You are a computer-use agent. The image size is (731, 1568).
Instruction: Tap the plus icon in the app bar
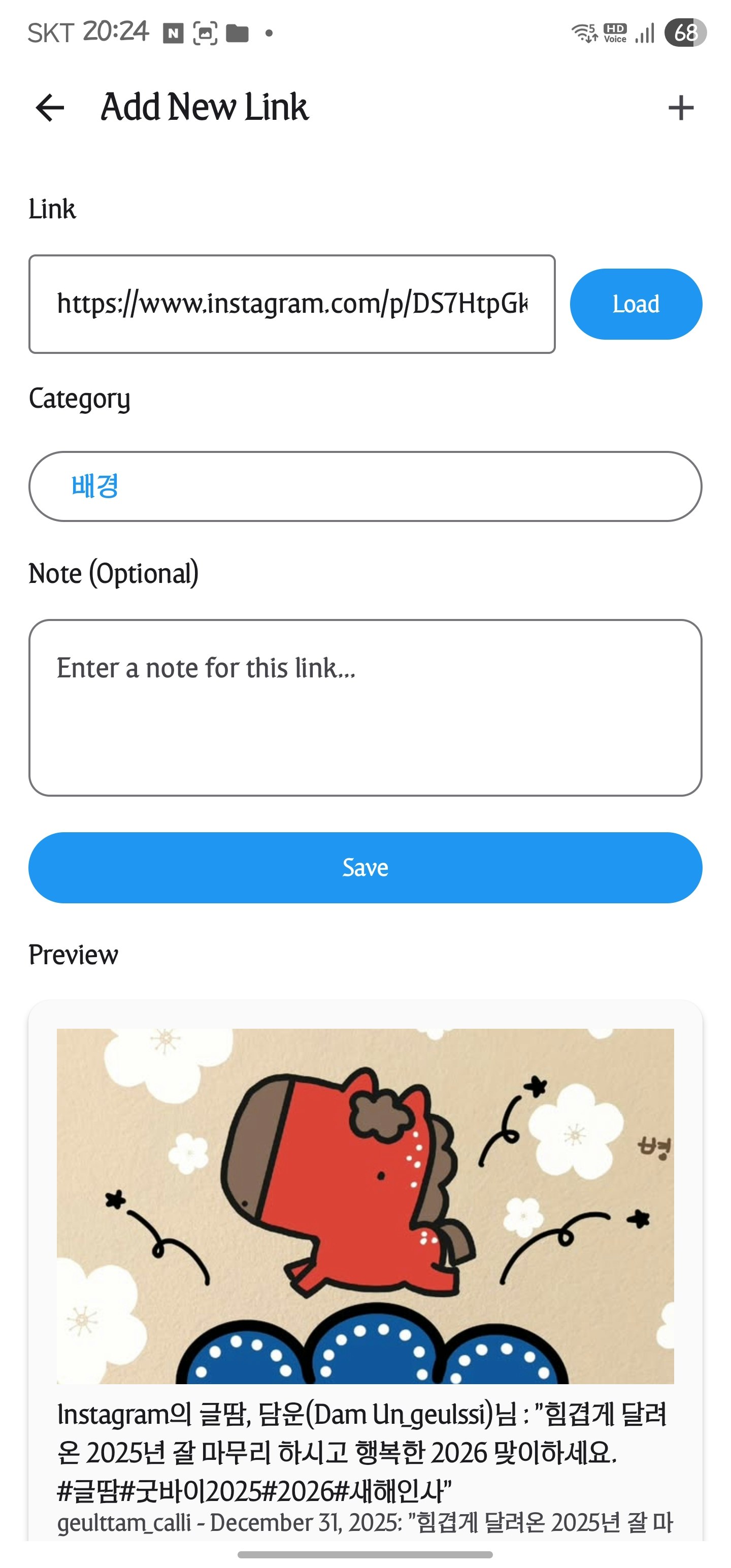[680, 108]
